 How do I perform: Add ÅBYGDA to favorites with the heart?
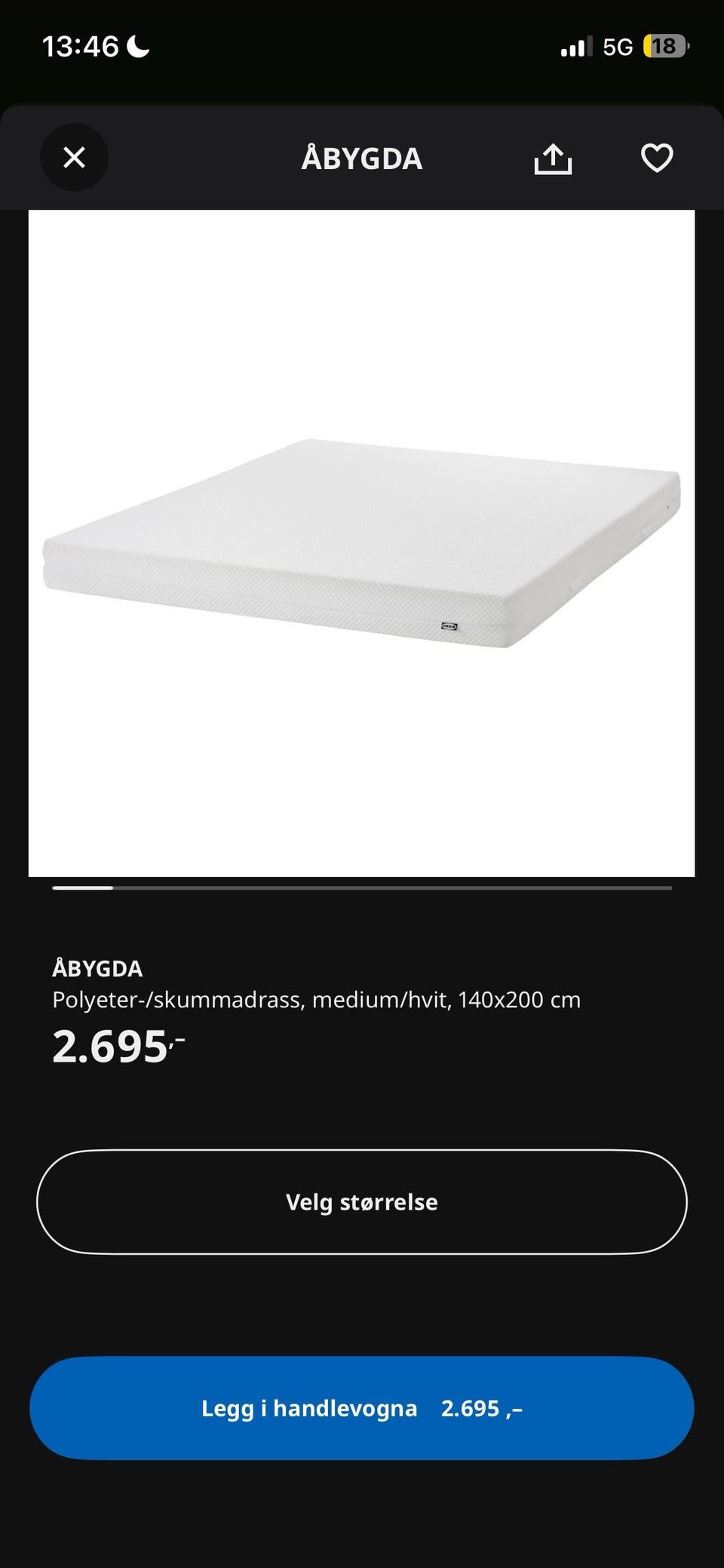coord(656,158)
